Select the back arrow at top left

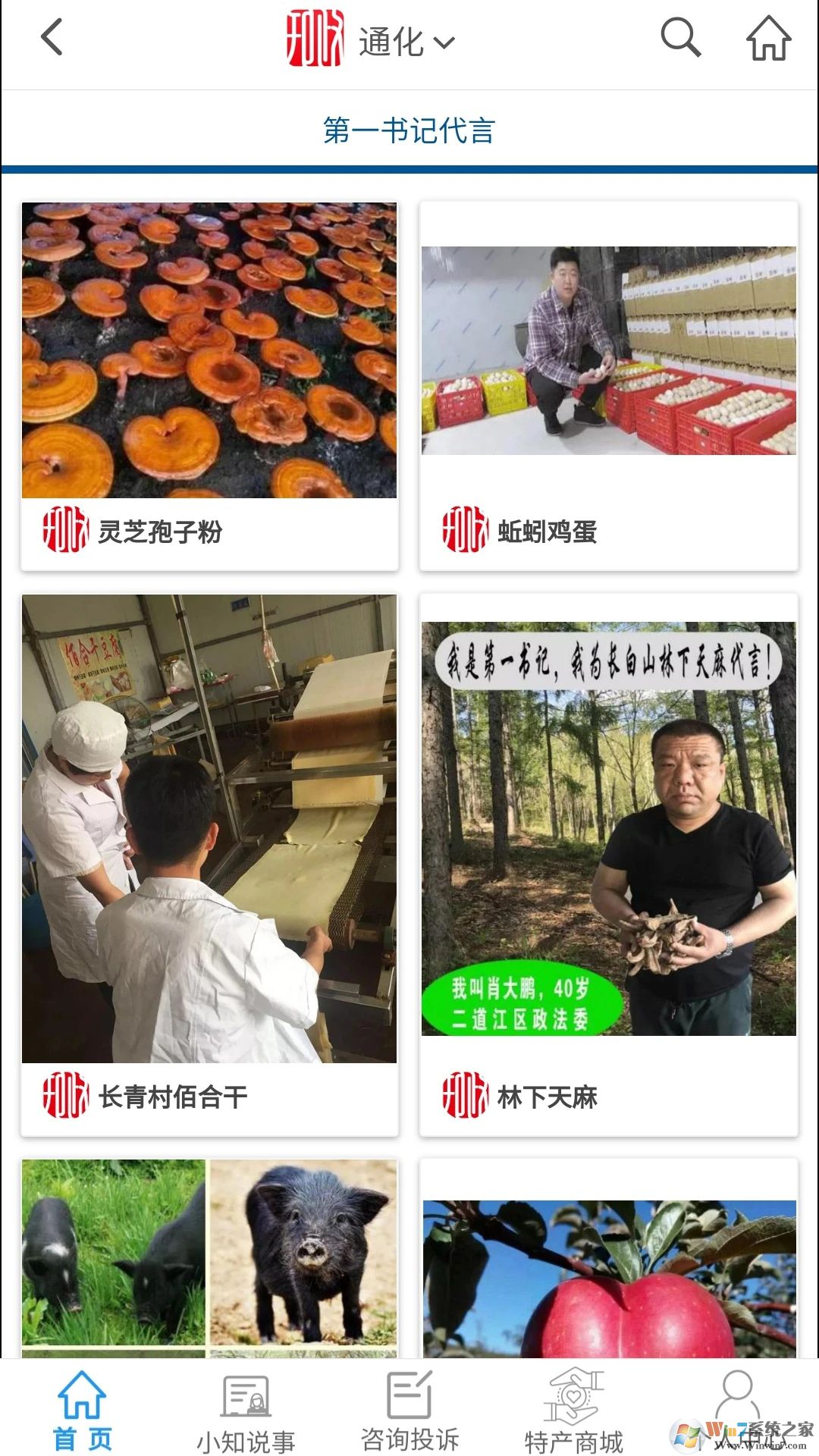pos(51,39)
